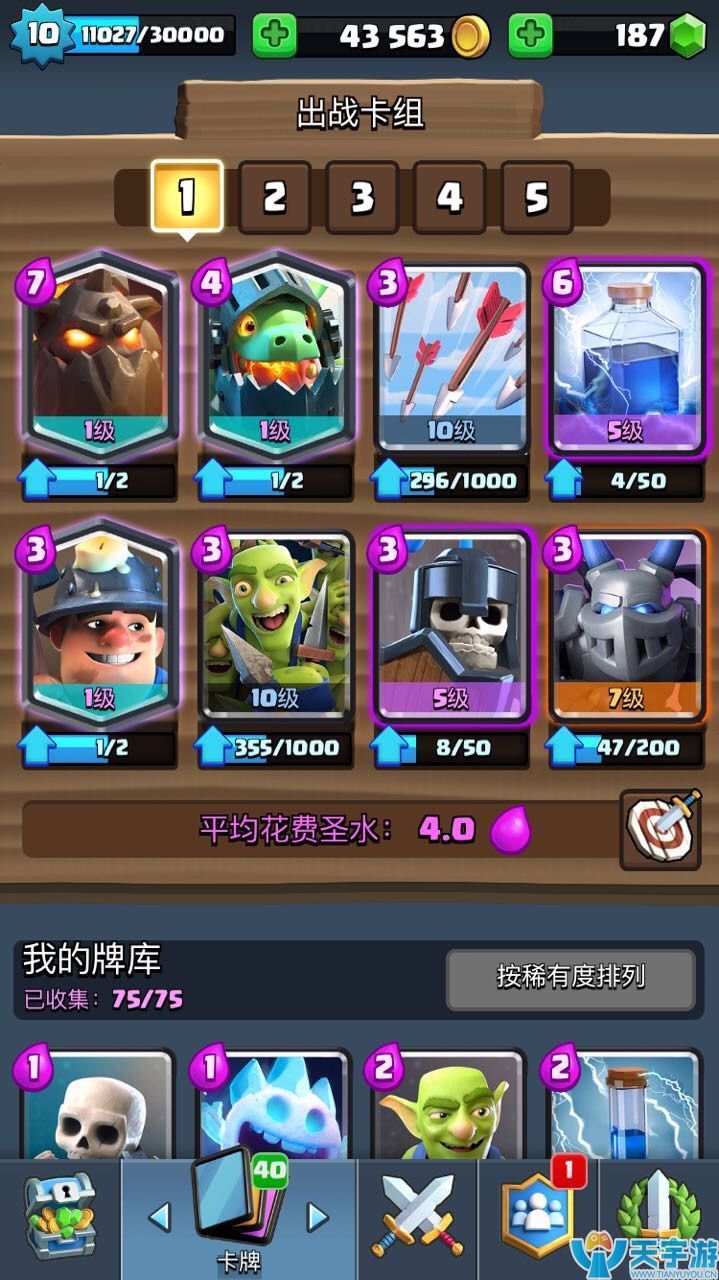Buy gems with the green plus button
Image resolution: width=719 pixels, height=1280 pixels.
click(530, 36)
